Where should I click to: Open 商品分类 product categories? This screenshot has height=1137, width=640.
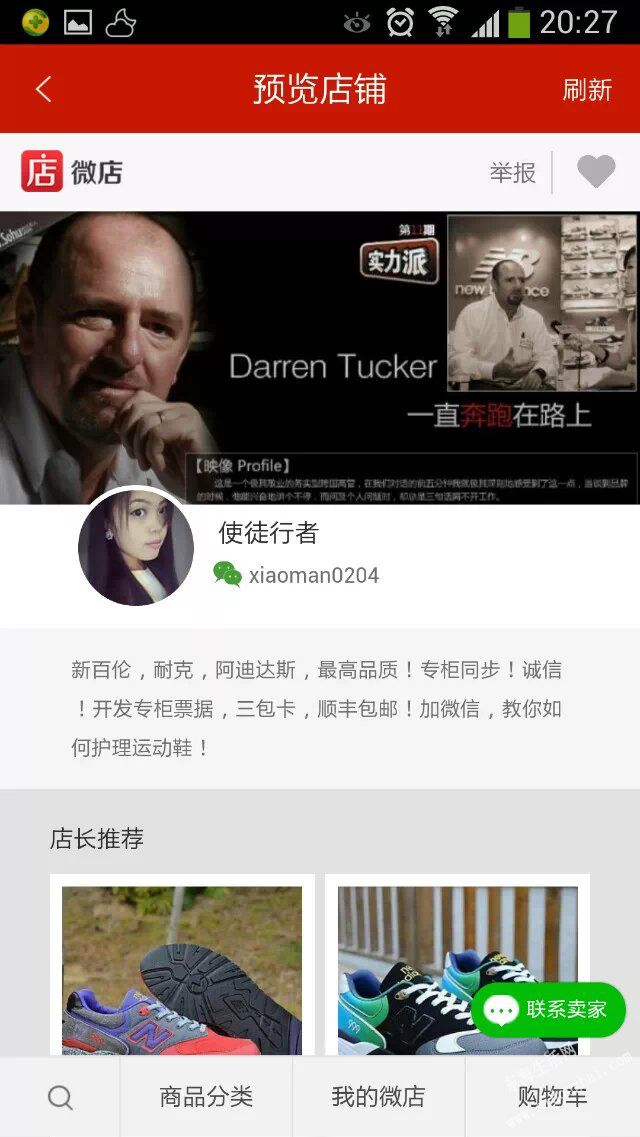206,1098
